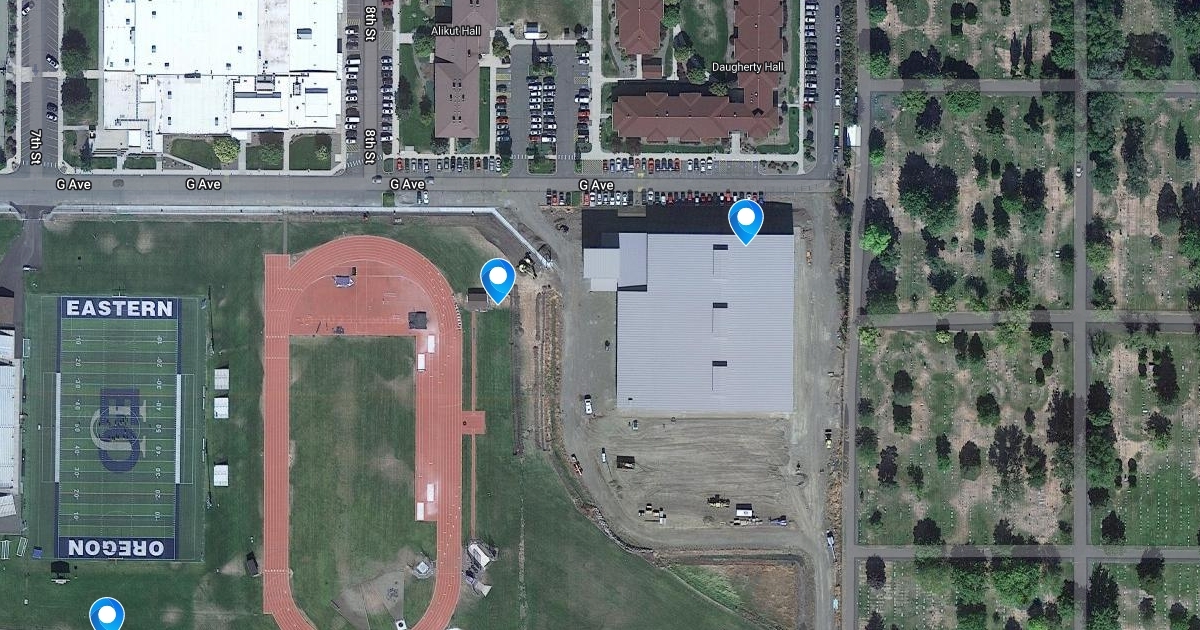Select the map pin next to the running track

point(497,278)
